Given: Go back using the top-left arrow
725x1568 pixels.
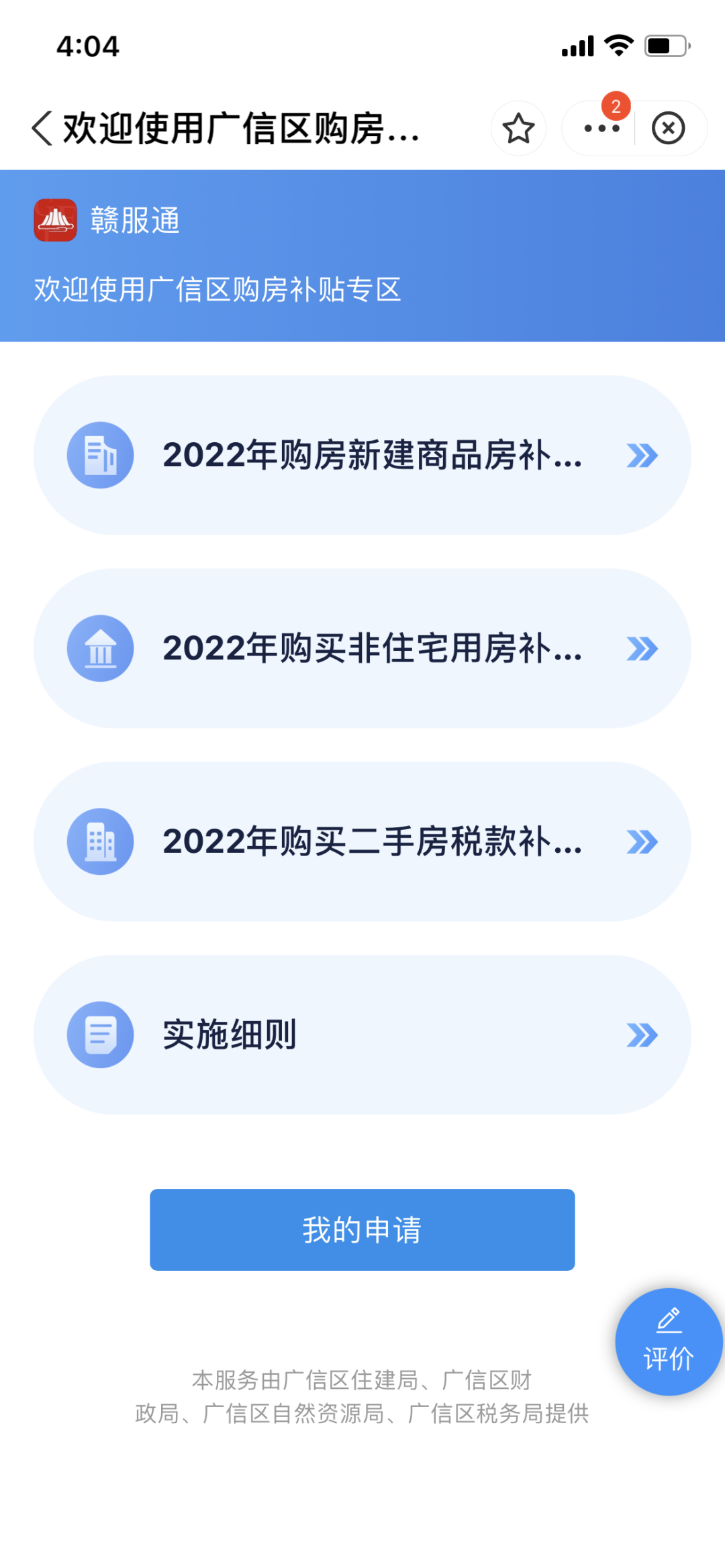Looking at the screenshot, I should coord(42,128).
